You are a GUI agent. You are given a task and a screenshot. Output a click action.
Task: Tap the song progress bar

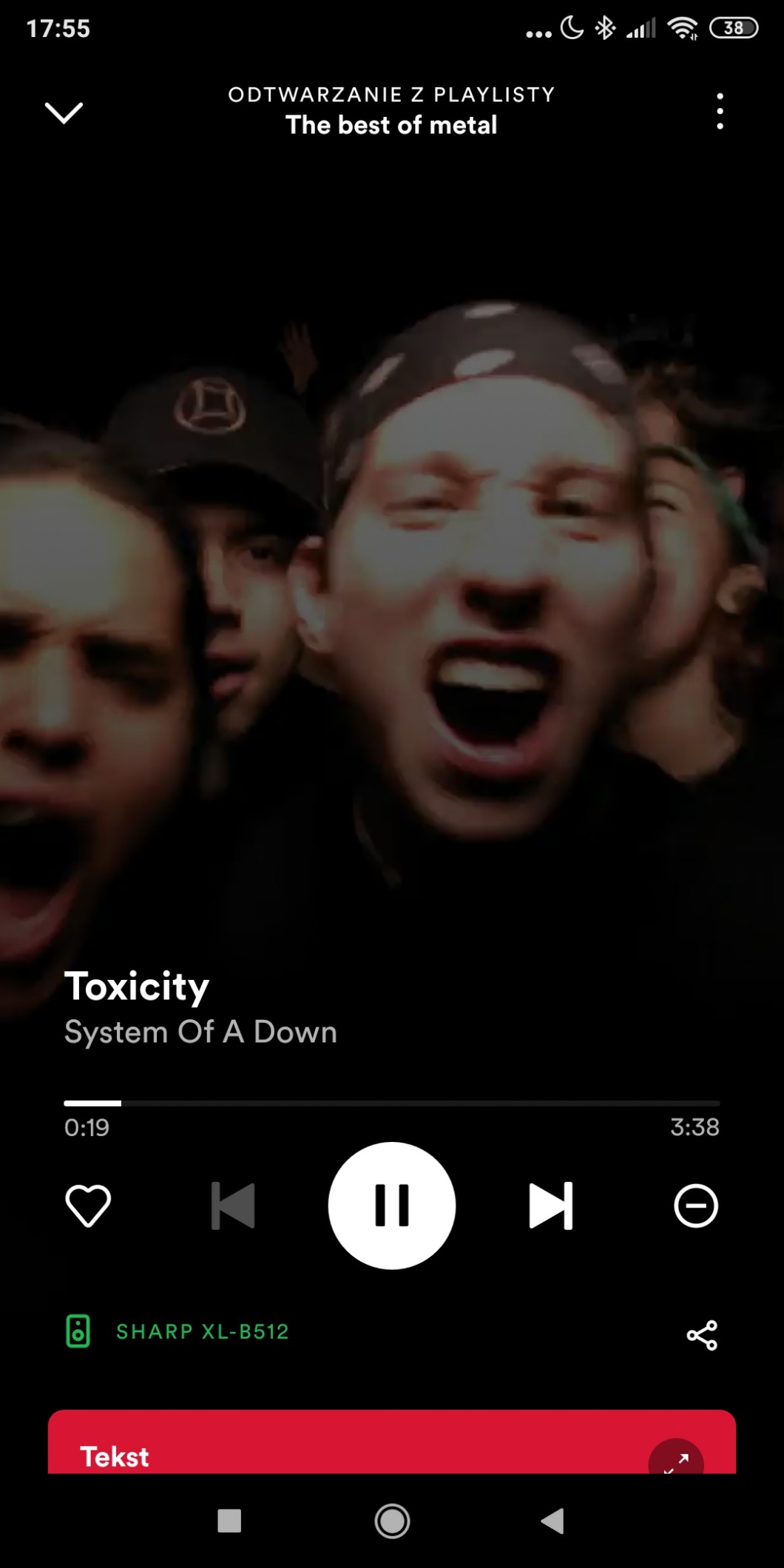tap(392, 1103)
